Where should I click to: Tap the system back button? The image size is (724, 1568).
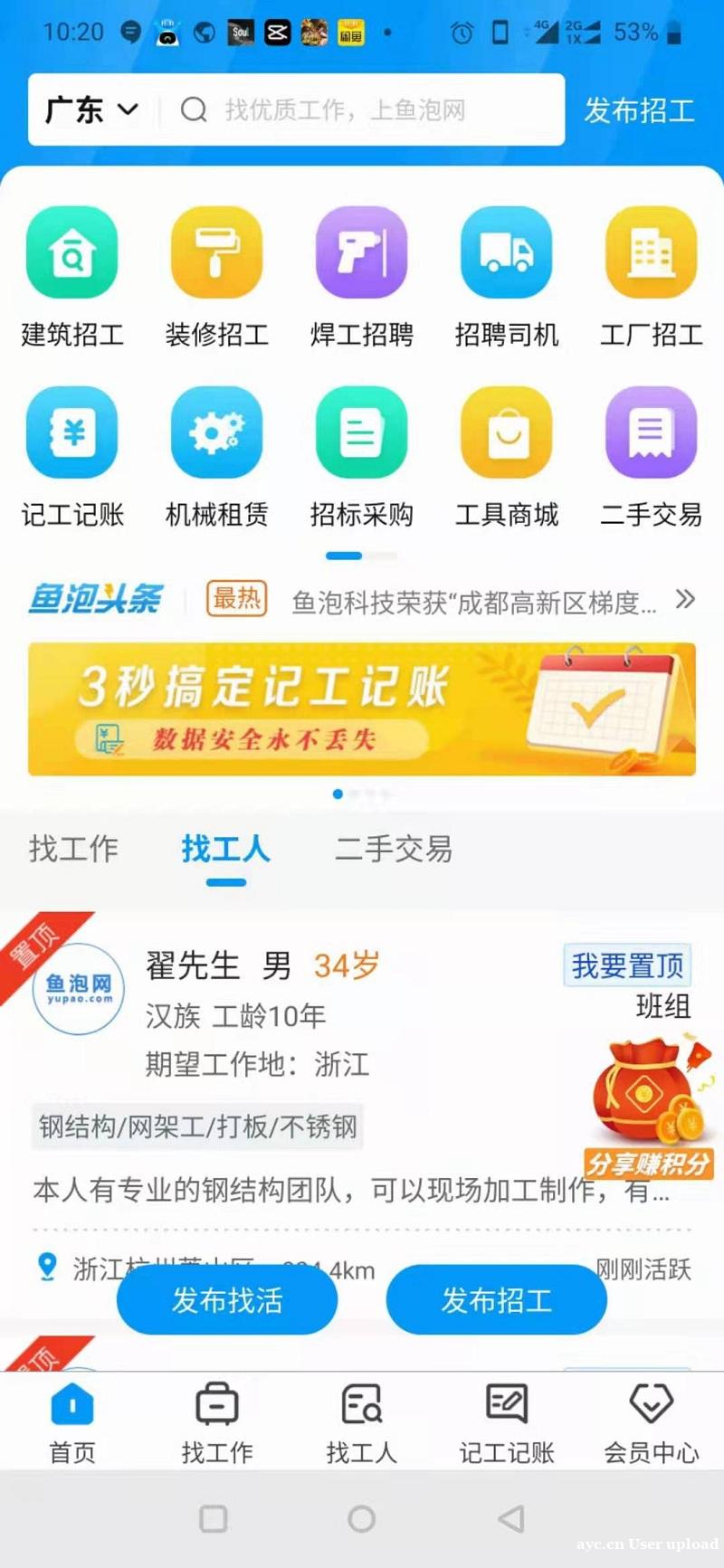tap(511, 1519)
